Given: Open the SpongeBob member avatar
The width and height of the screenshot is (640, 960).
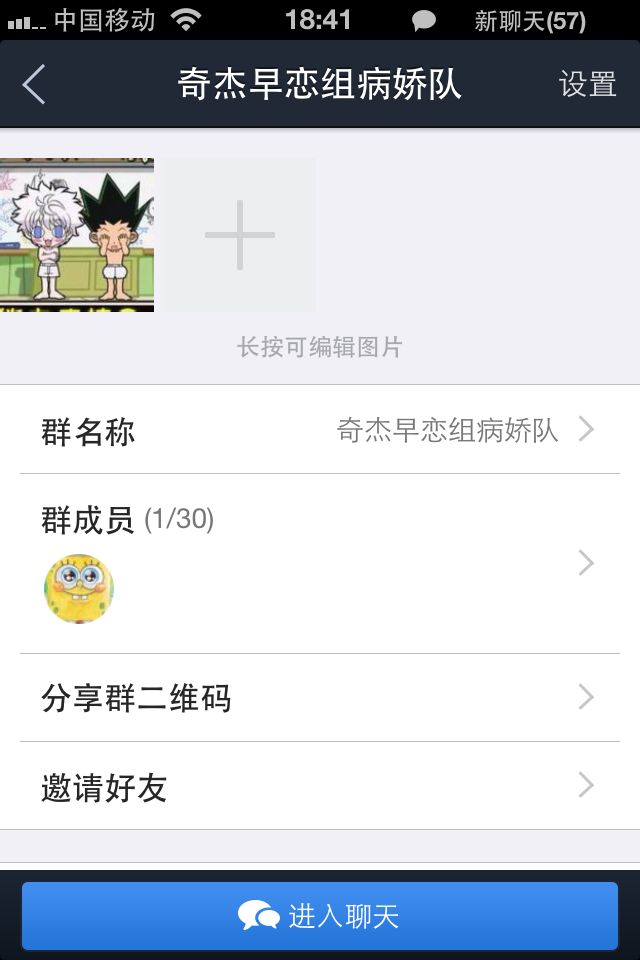Looking at the screenshot, I should click(x=79, y=589).
